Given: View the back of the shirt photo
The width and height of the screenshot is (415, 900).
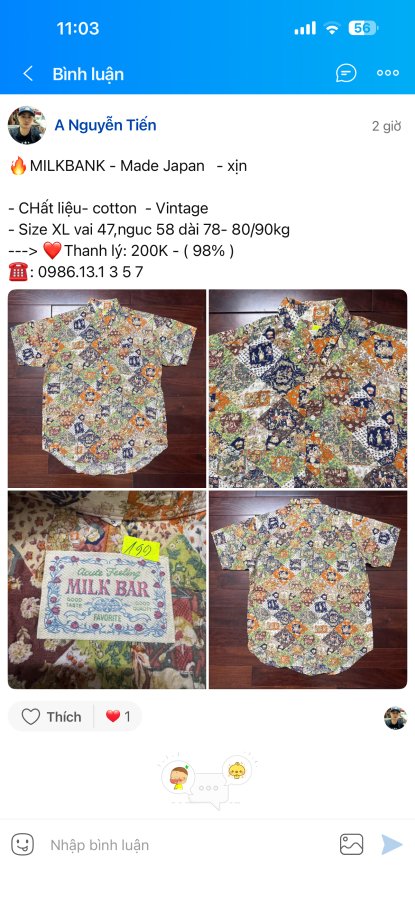Looking at the screenshot, I should (x=308, y=589).
